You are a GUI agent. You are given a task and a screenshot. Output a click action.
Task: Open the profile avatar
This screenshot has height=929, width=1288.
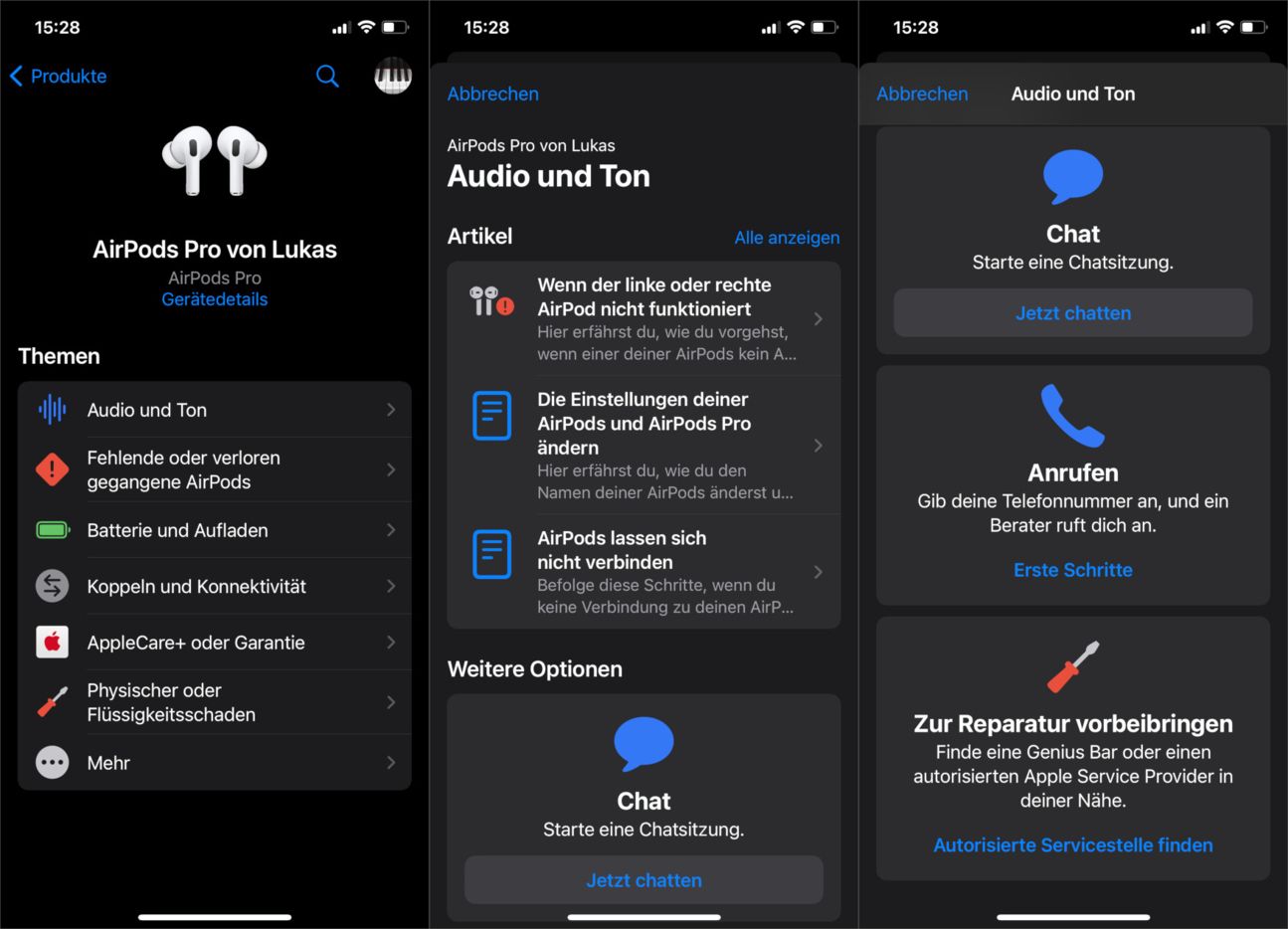click(393, 76)
